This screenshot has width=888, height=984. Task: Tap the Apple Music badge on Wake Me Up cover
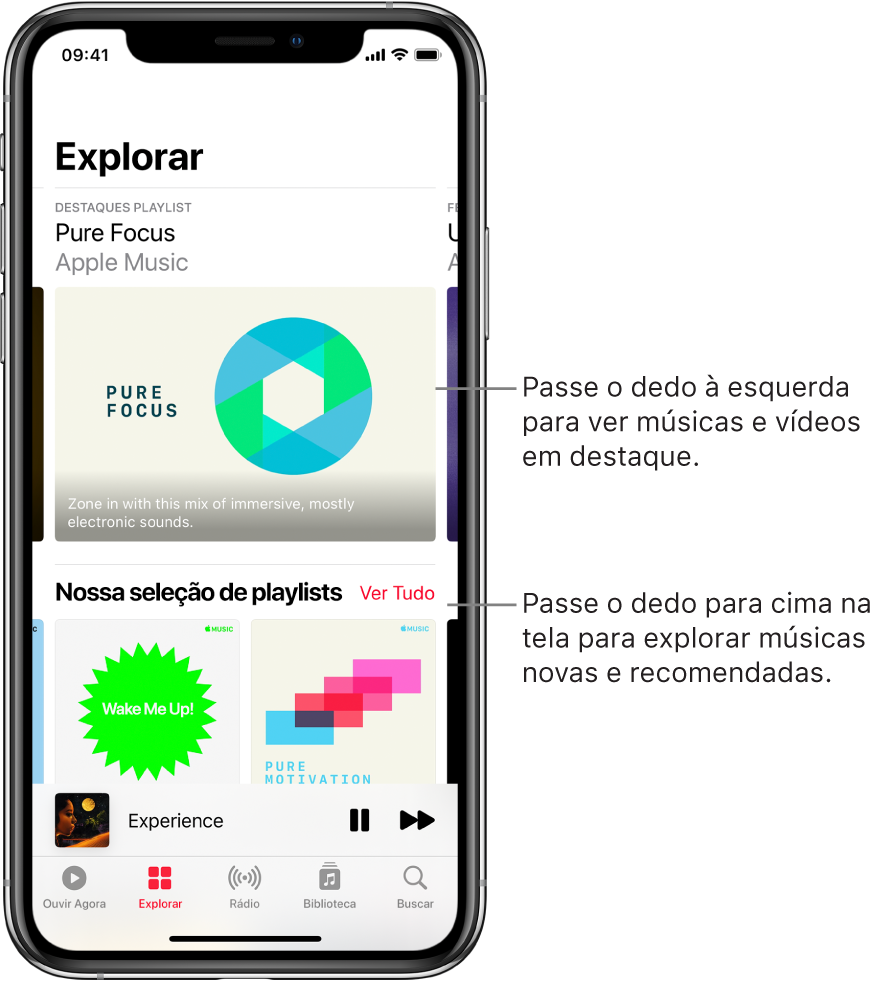click(x=218, y=628)
